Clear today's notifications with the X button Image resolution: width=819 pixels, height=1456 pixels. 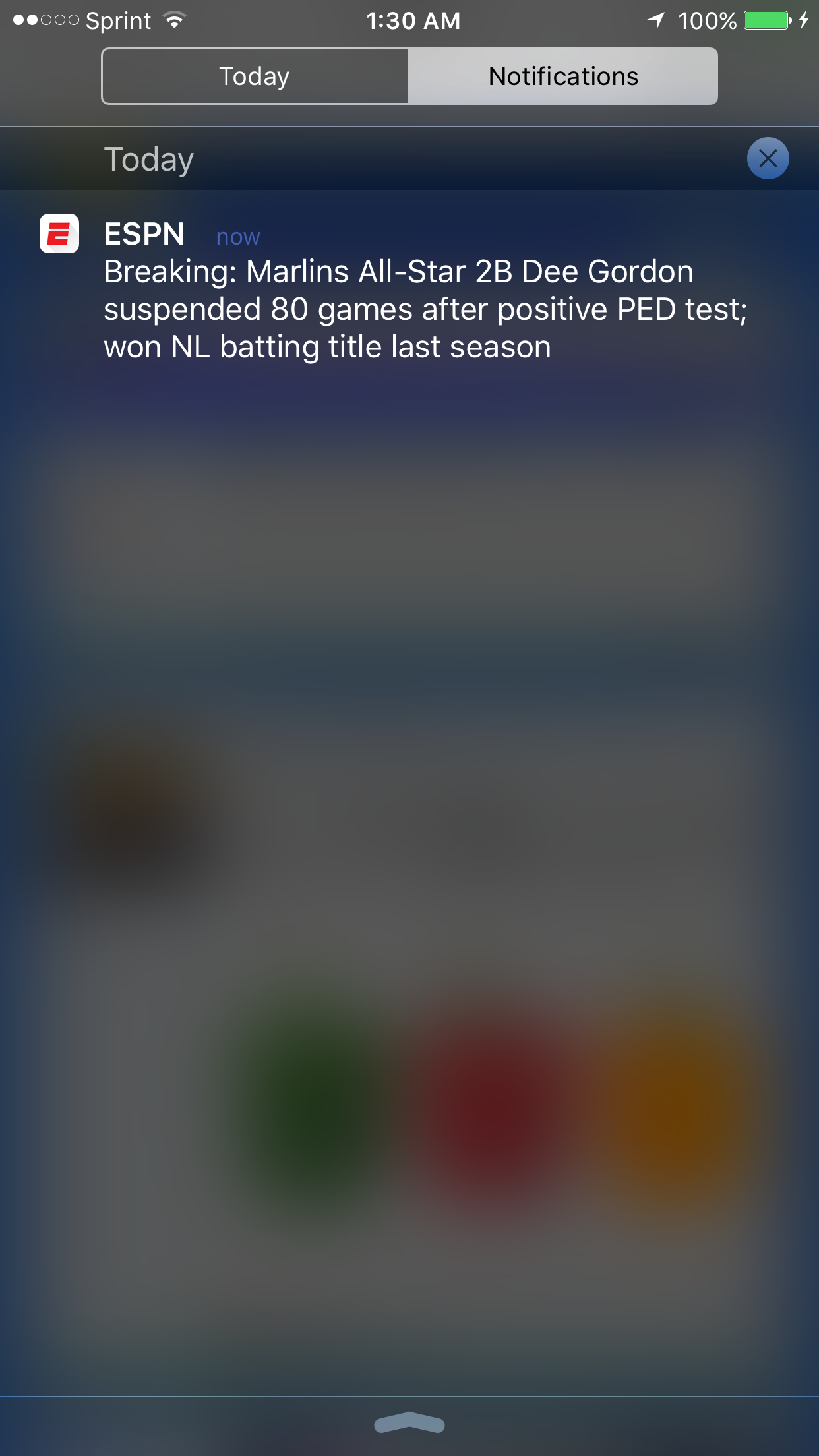(768, 158)
